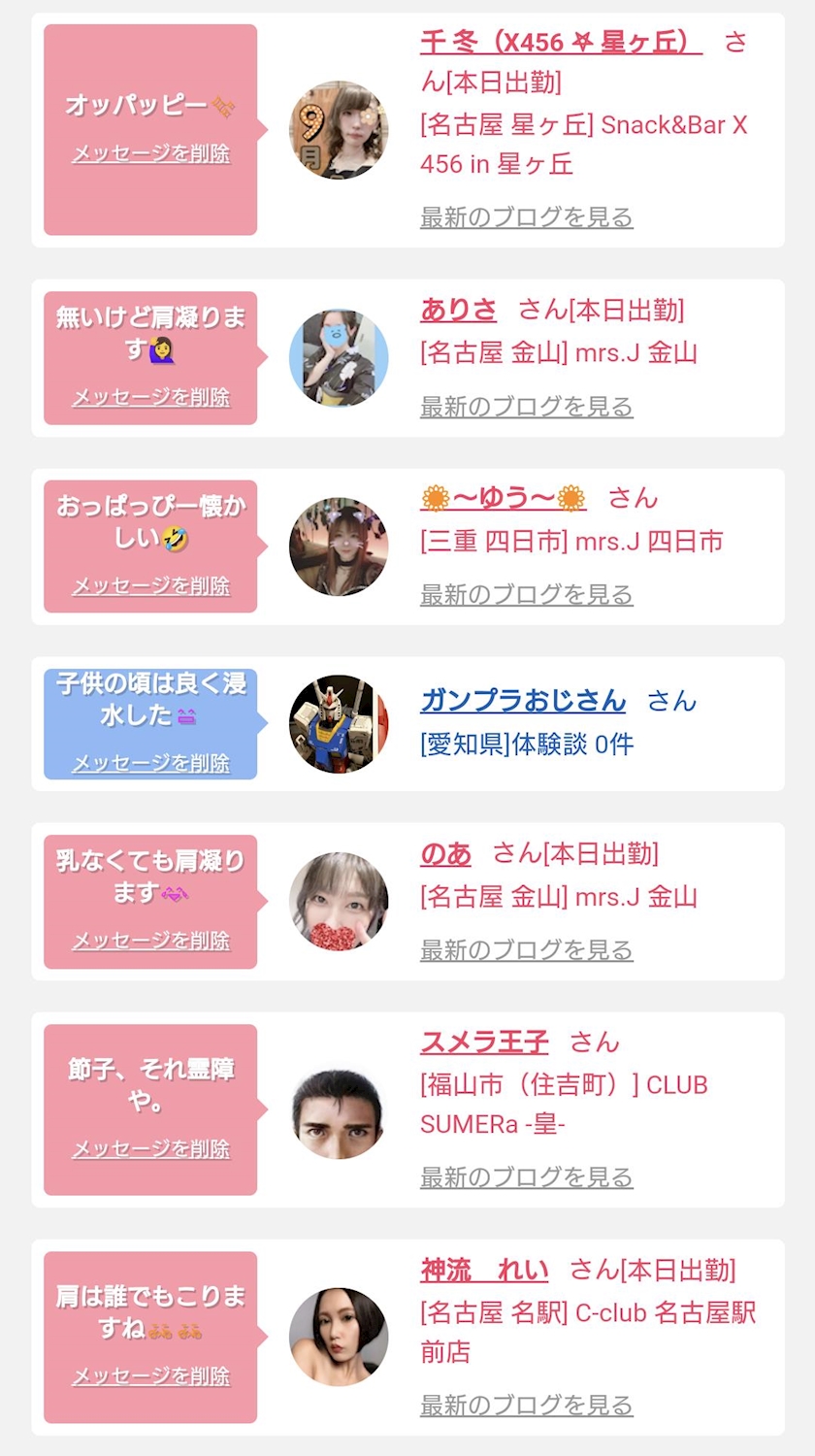Delete the オッパッピー message
This screenshot has width=815, height=1456.
[x=150, y=153]
